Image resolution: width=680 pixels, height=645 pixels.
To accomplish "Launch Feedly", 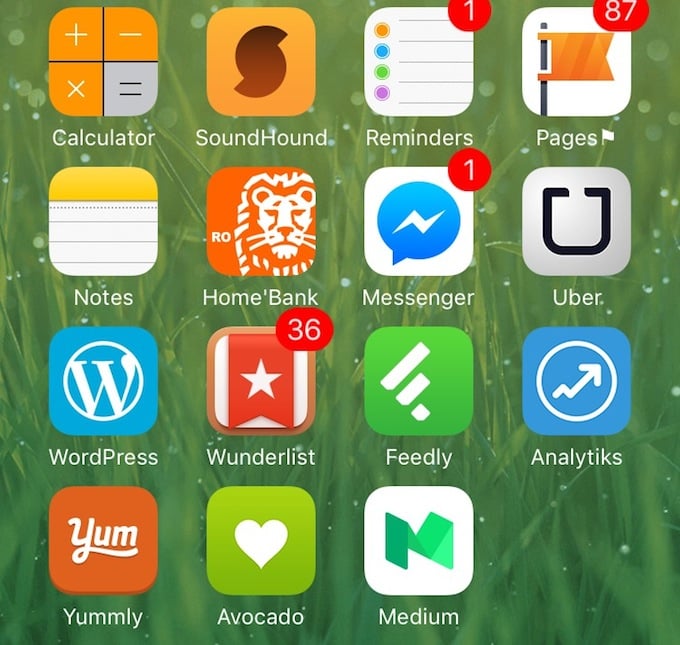I will pos(419,381).
